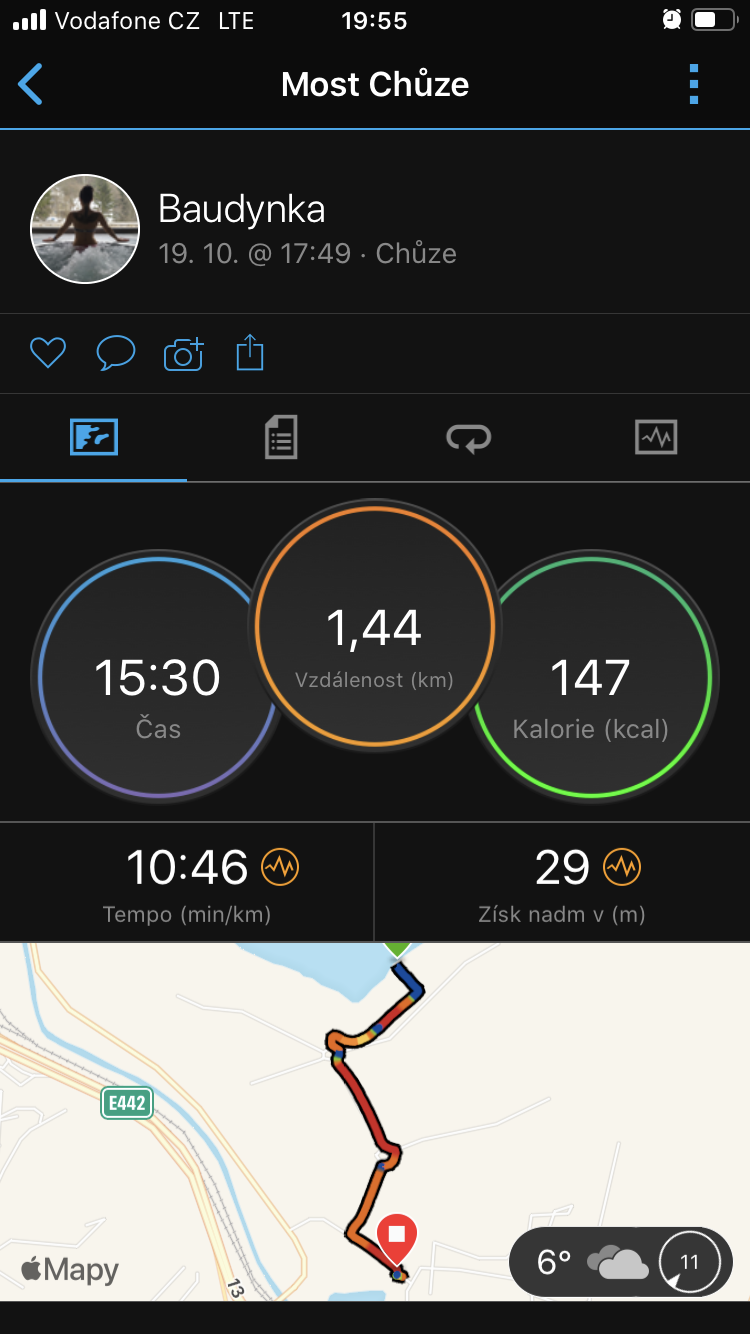Open Baudynka's profile picture
The height and width of the screenshot is (1334, 750).
point(85,229)
